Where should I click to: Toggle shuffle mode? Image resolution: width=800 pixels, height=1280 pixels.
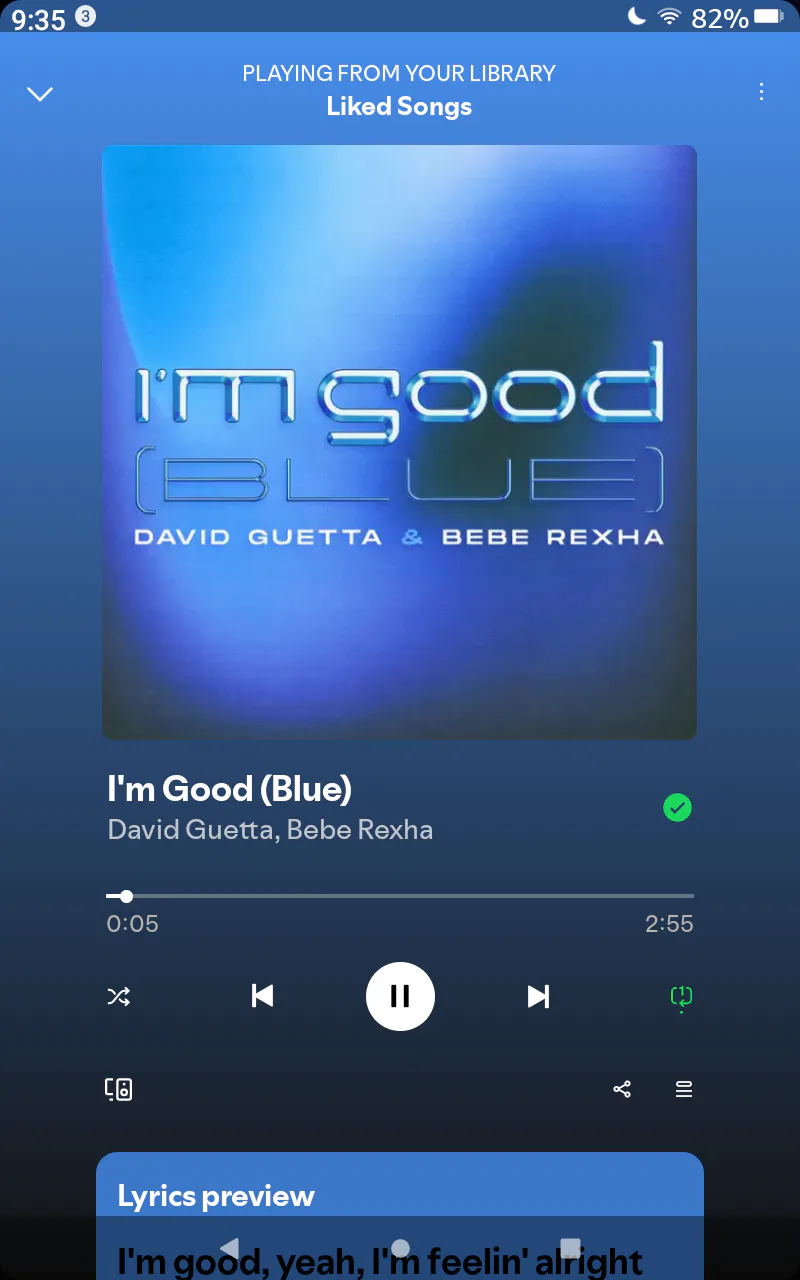coord(119,996)
